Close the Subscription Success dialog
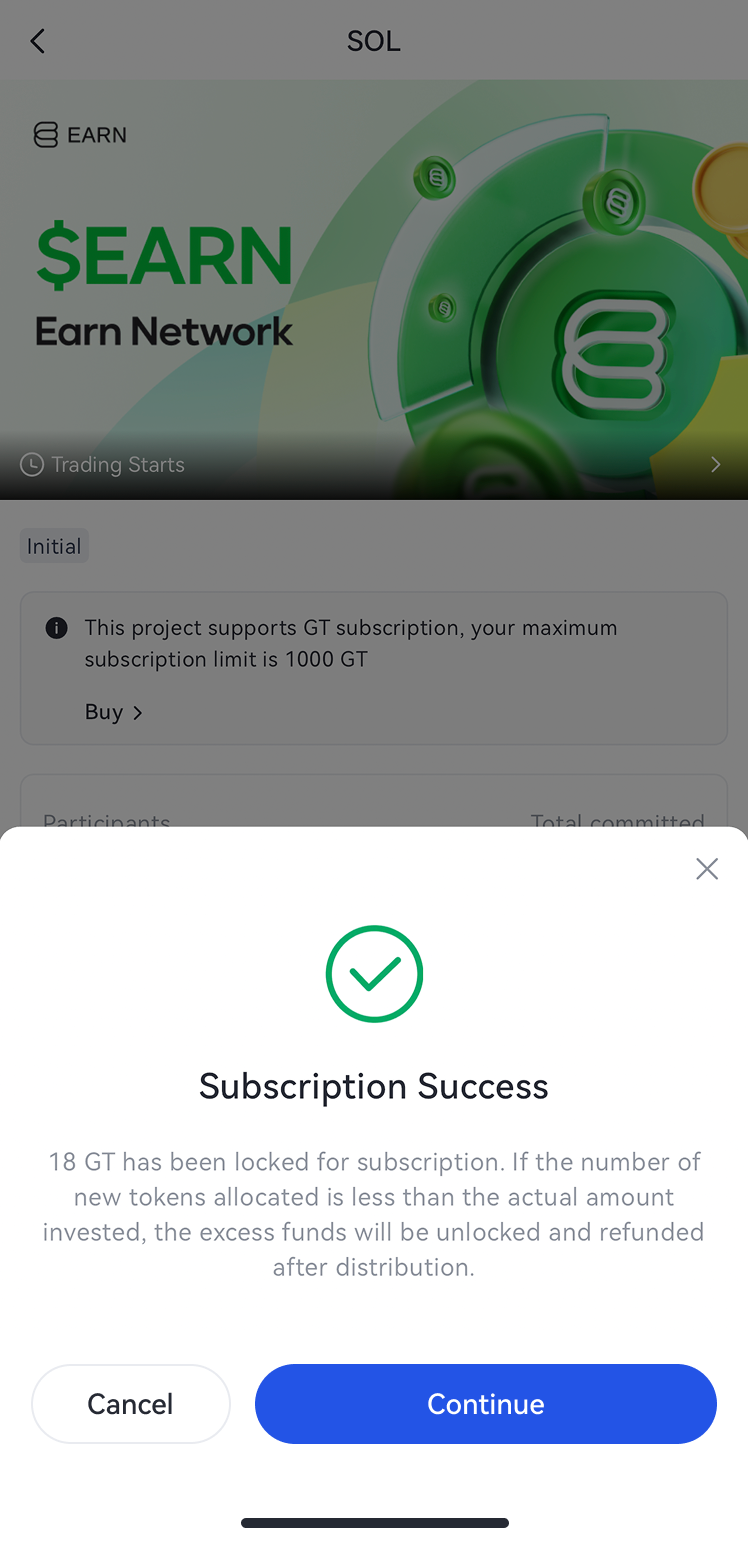Image resolution: width=748 pixels, height=1542 pixels. tap(707, 869)
